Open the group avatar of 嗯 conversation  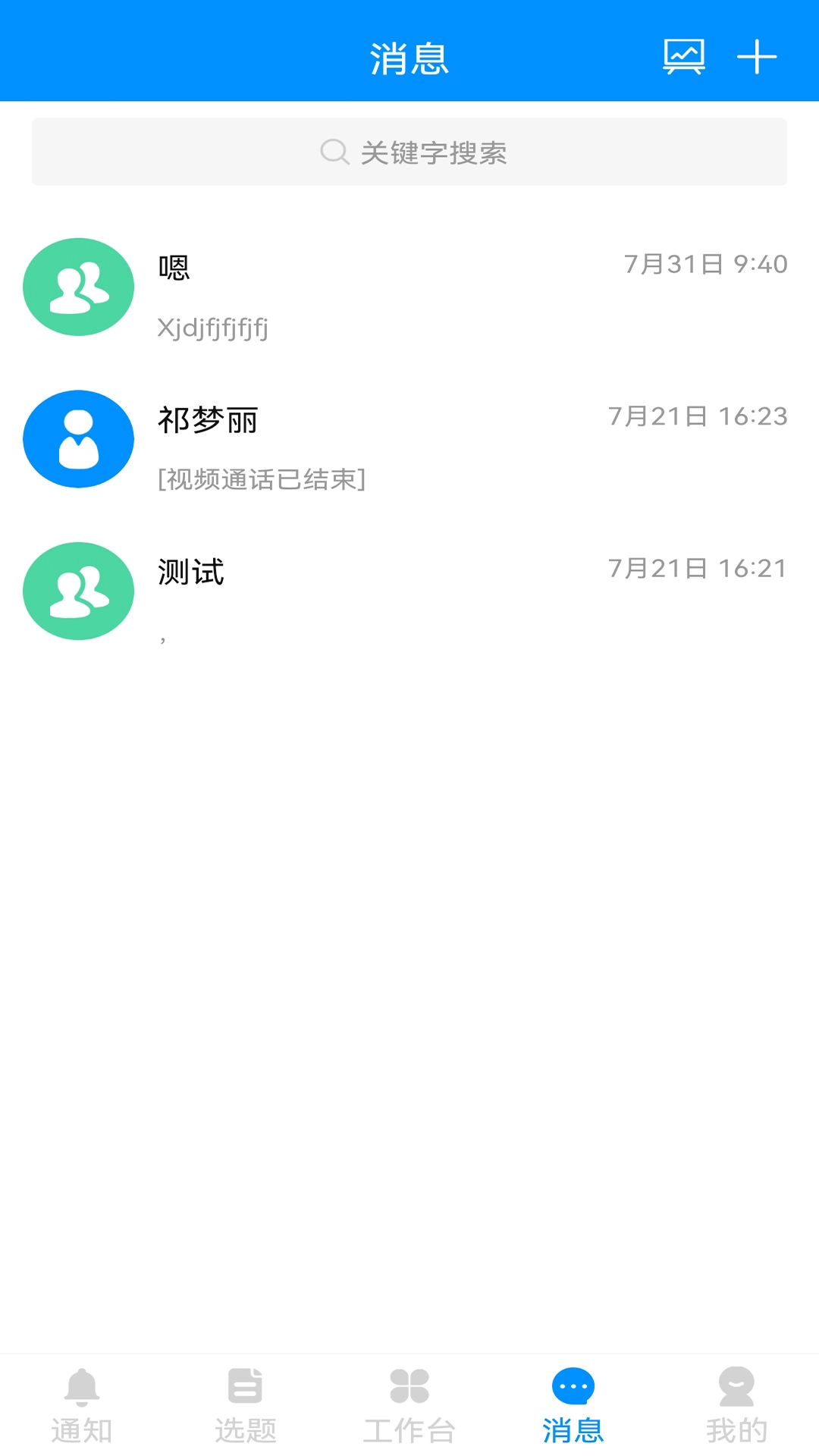(x=78, y=286)
